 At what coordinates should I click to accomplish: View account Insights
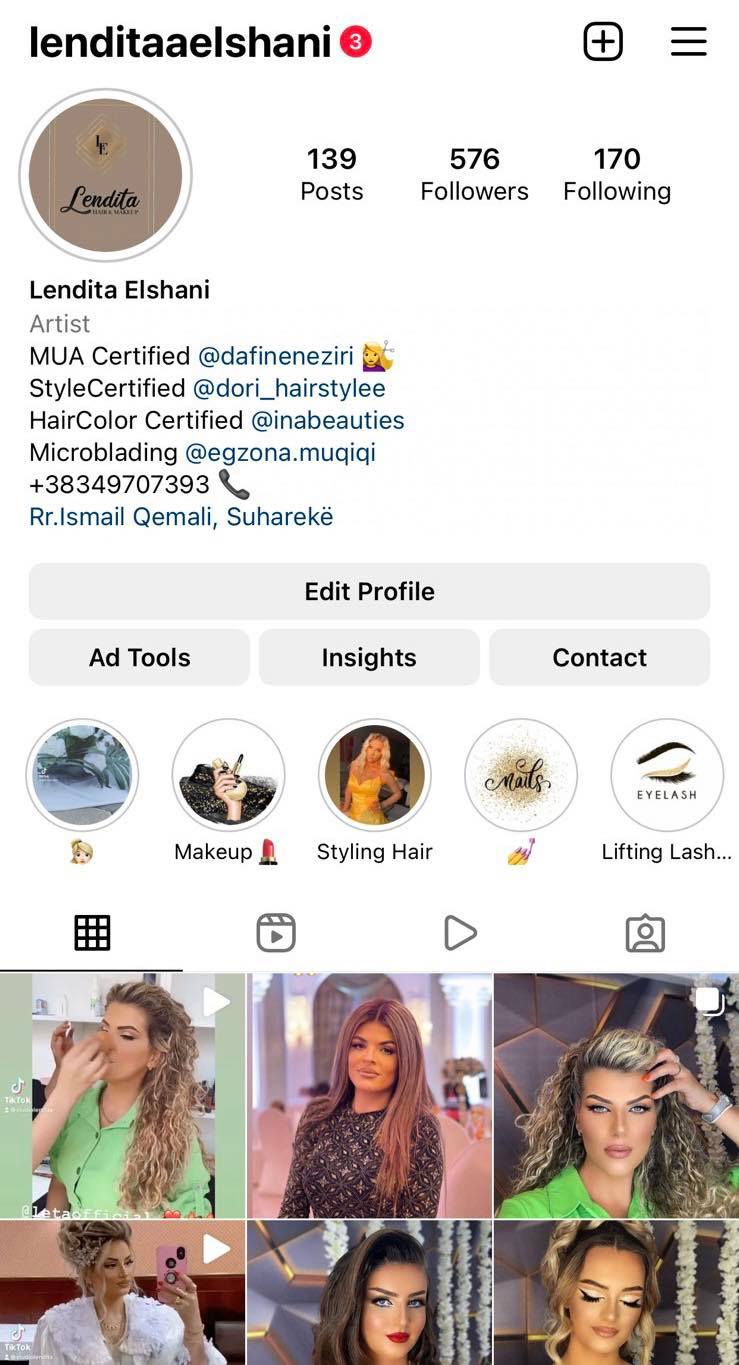pos(369,657)
